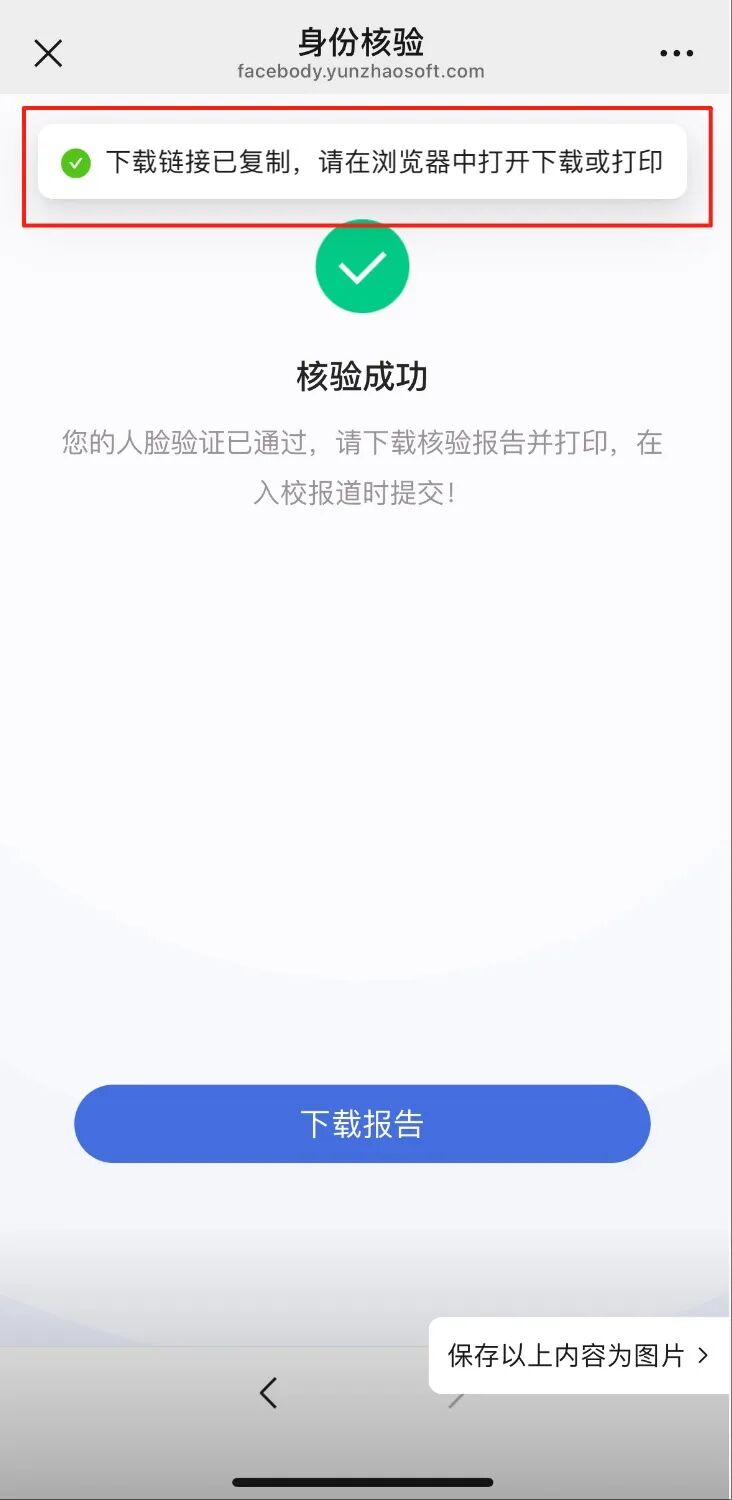Viewport: 732px width, 1500px height.
Task: Close the 身份核验 web page
Action: tap(48, 53)
